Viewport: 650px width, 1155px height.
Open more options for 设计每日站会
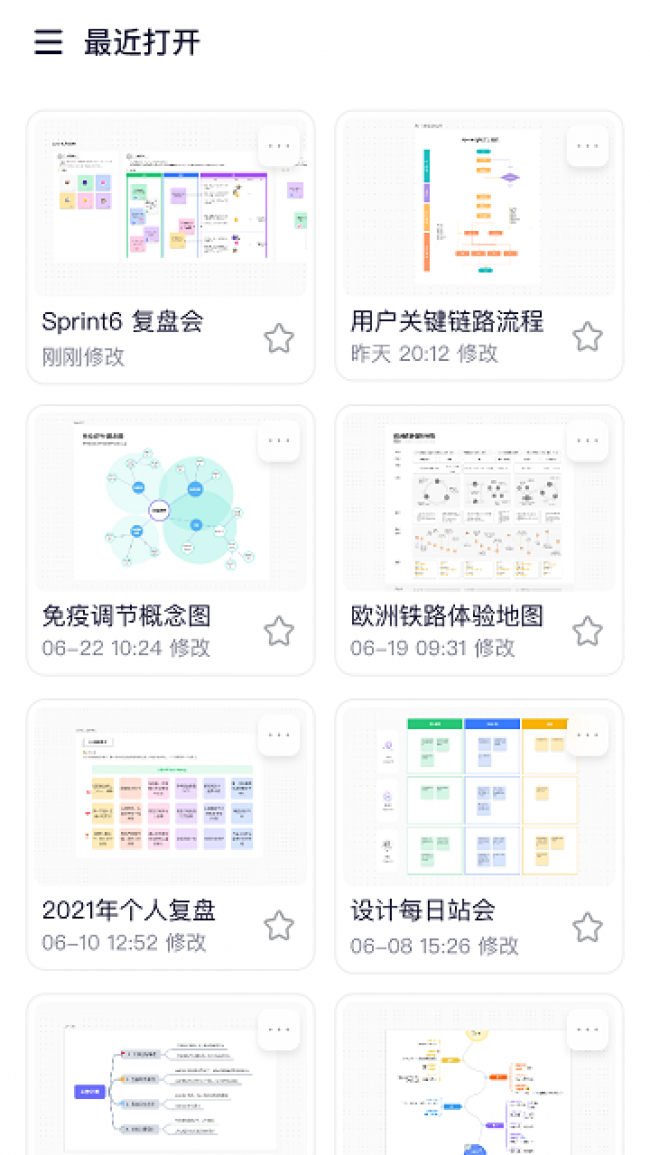587,735
